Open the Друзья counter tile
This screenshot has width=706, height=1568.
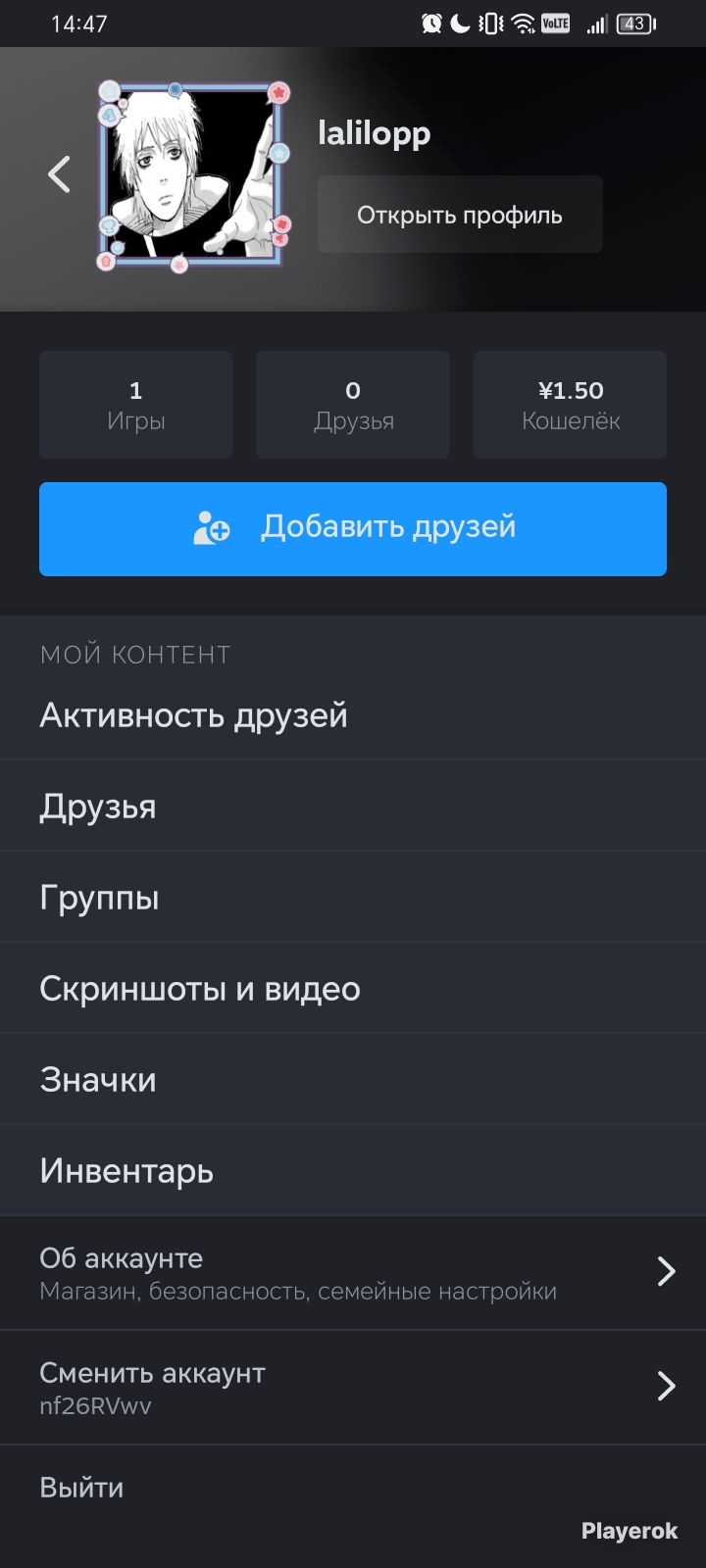(353, 405)
